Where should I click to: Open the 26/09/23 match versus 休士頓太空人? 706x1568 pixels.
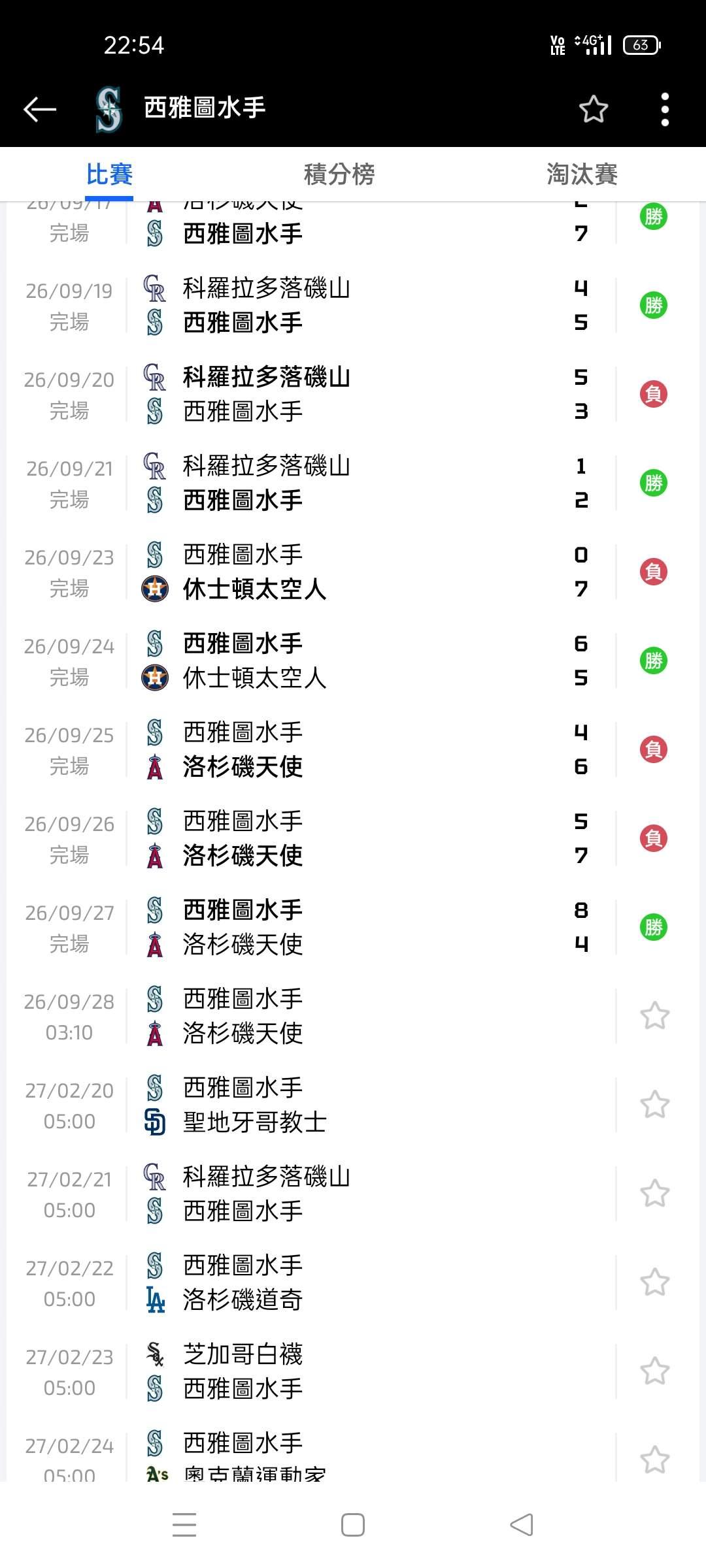353,572
